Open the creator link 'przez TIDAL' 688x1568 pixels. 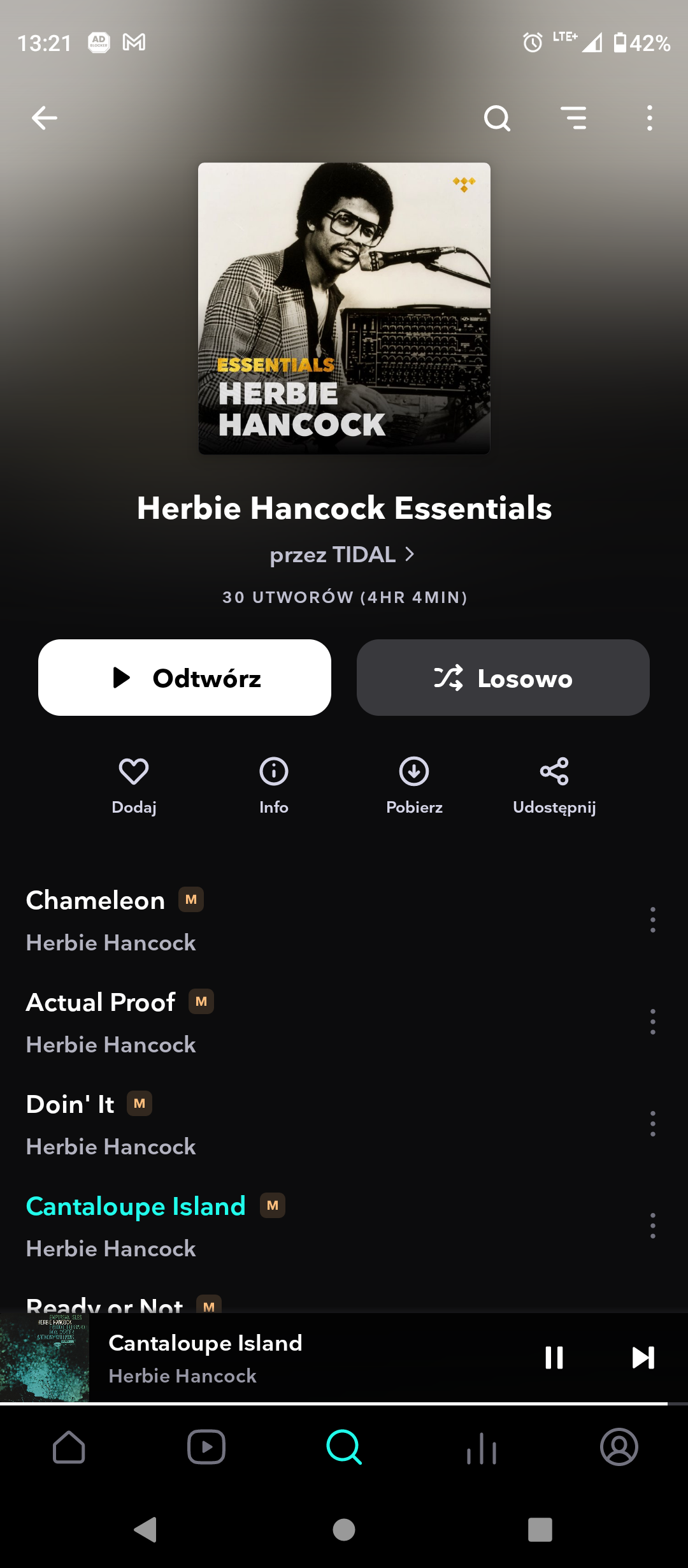(x=343, y=555)
